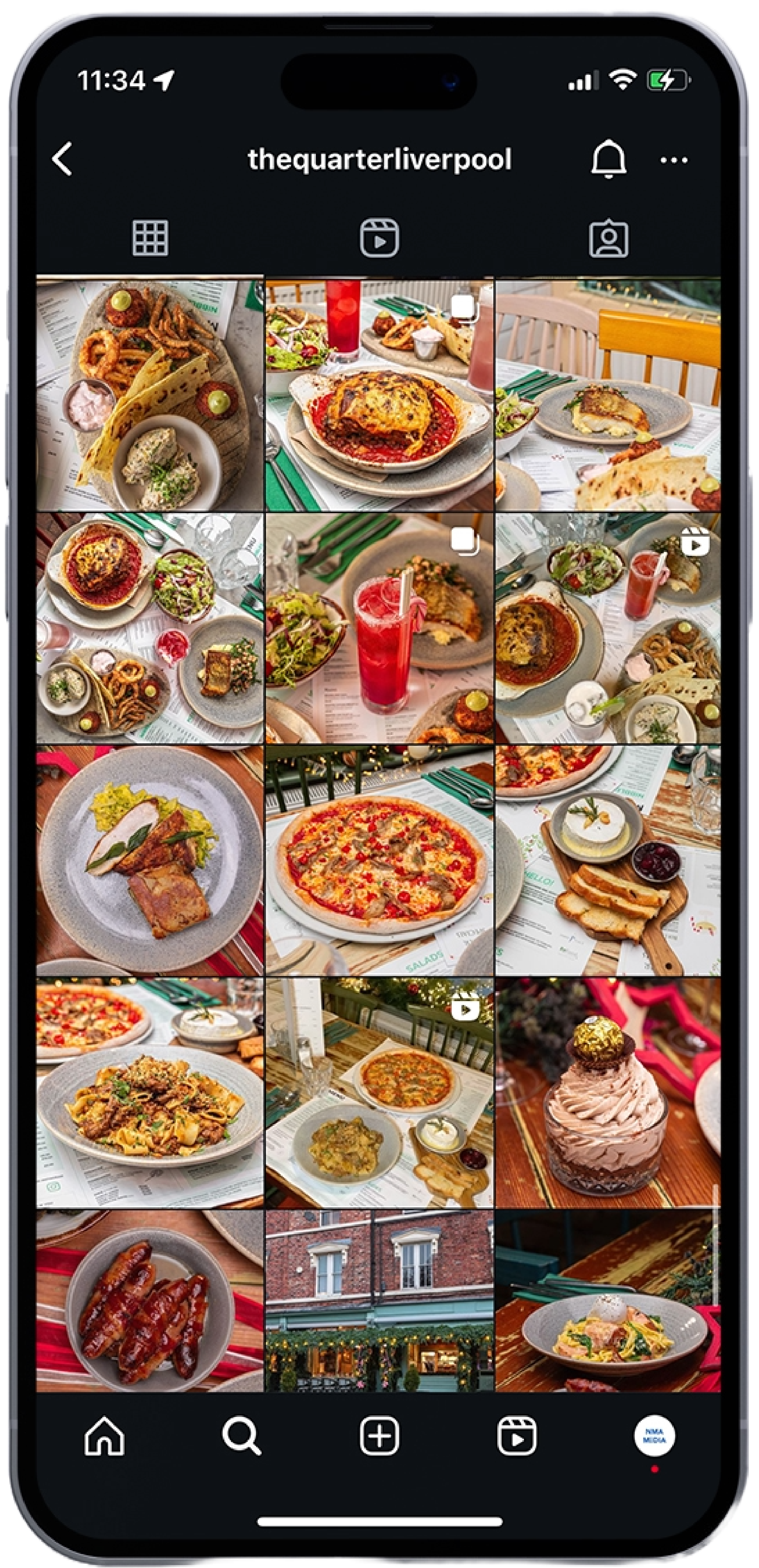Screen dimensions: 759x1568
Task: Create a new post
Action: tap(379, 1436)
